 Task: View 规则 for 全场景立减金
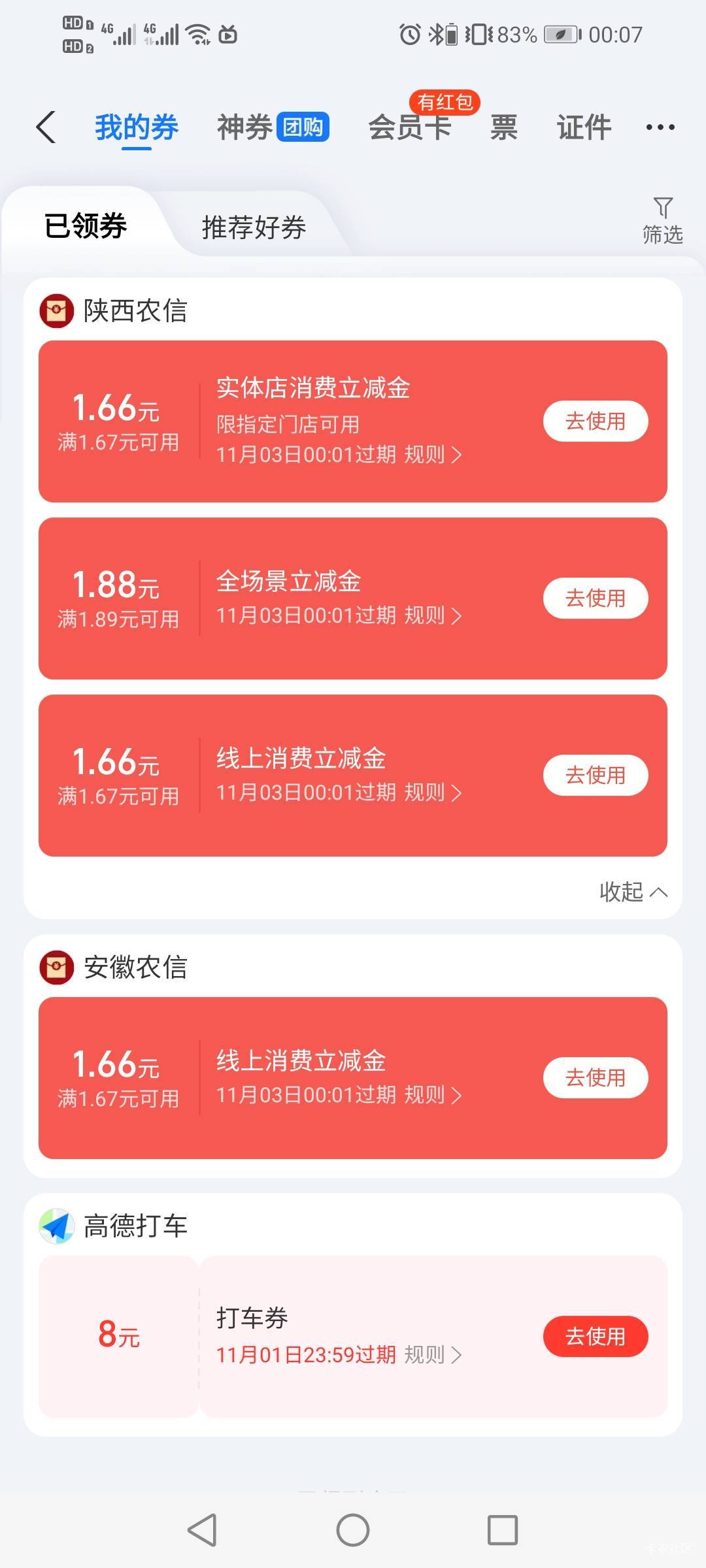tap(433, 615)
